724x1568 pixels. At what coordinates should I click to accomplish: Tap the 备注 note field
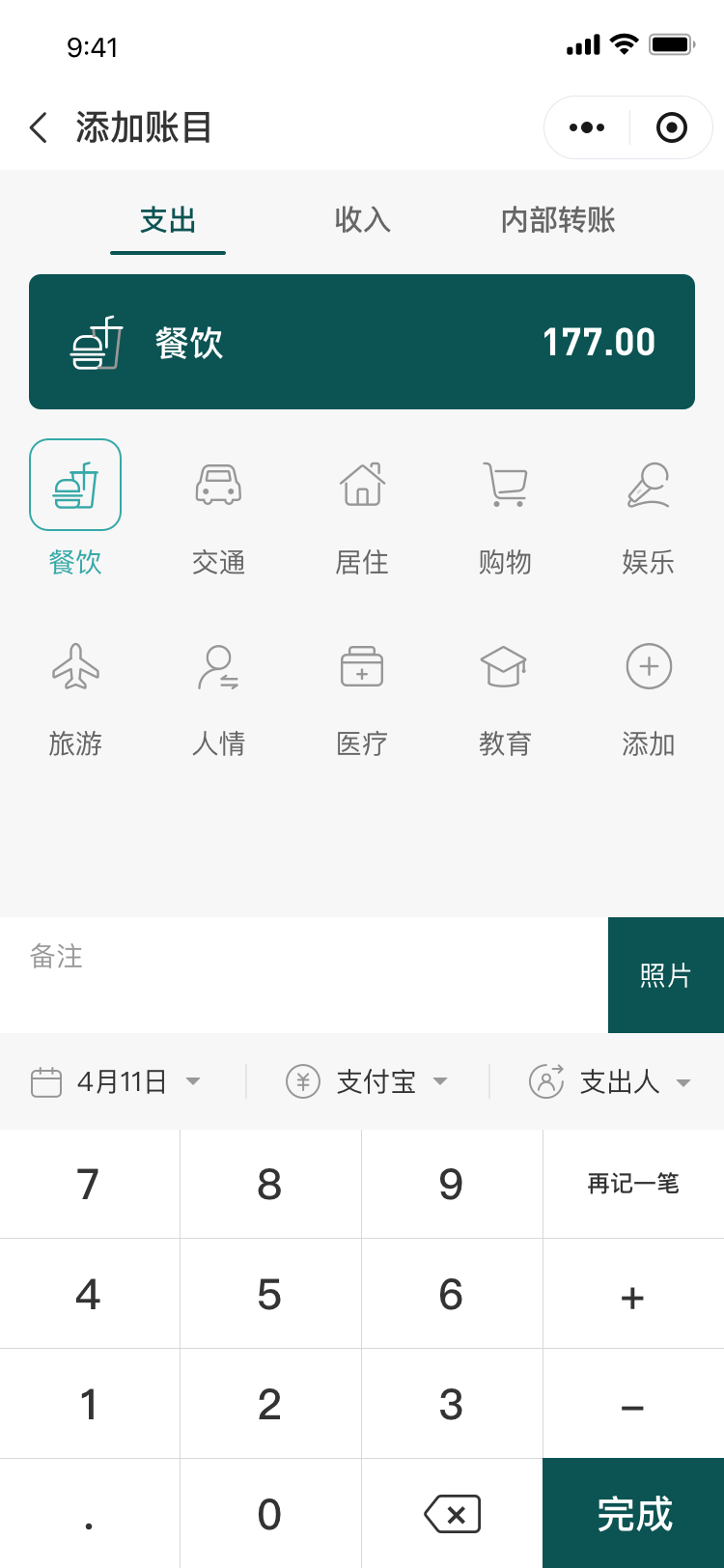[x=304, y=975]
